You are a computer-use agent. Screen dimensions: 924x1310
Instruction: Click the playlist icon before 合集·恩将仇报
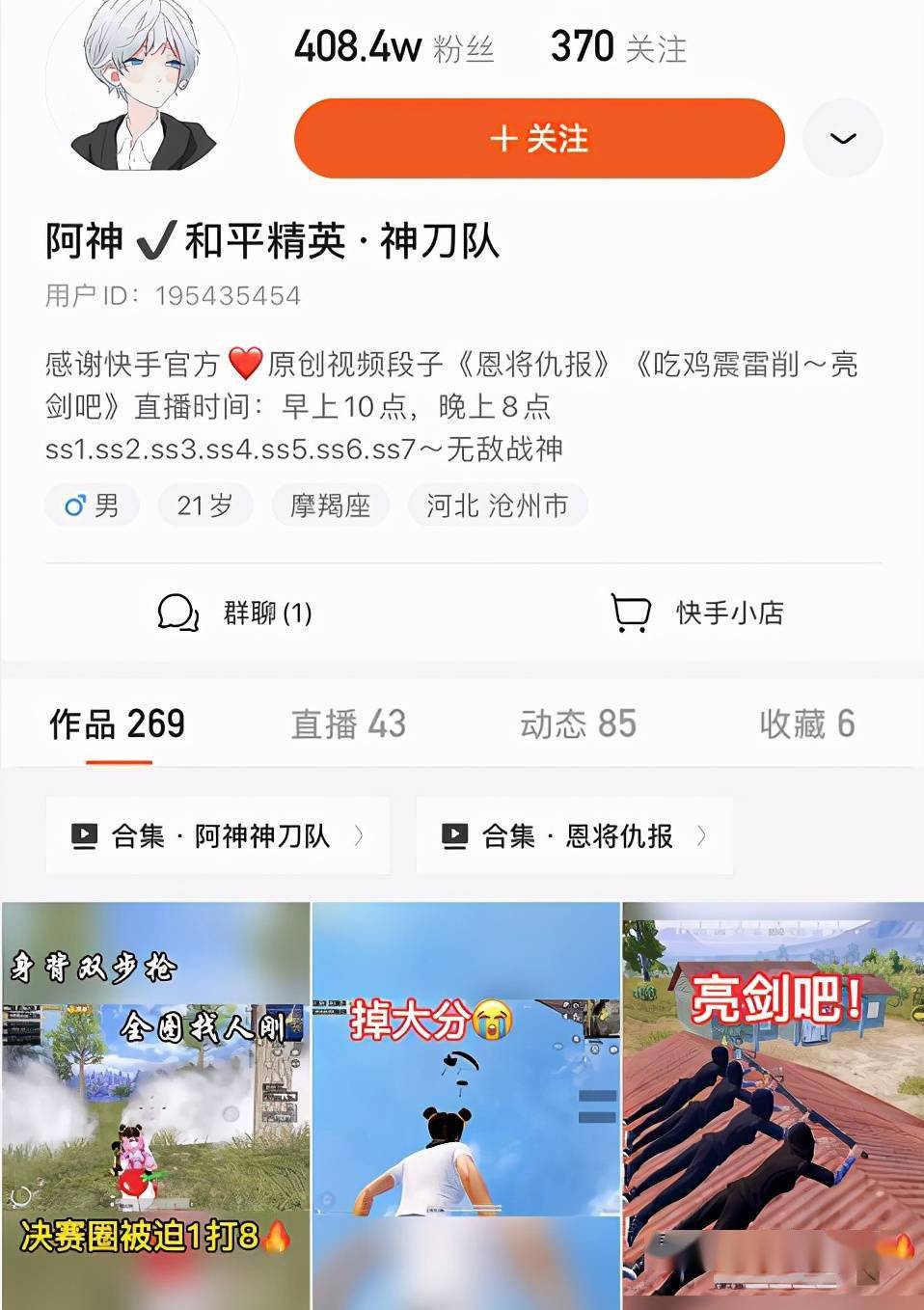(x=453, y=835)
